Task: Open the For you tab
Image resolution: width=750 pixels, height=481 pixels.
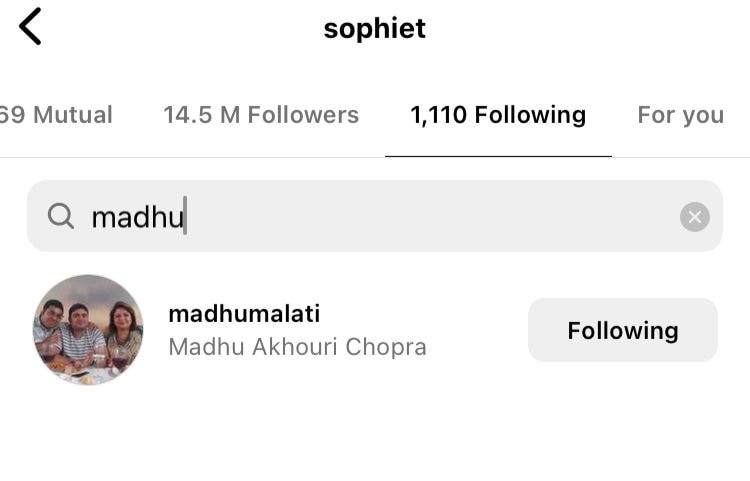Action: coord(680,115)
